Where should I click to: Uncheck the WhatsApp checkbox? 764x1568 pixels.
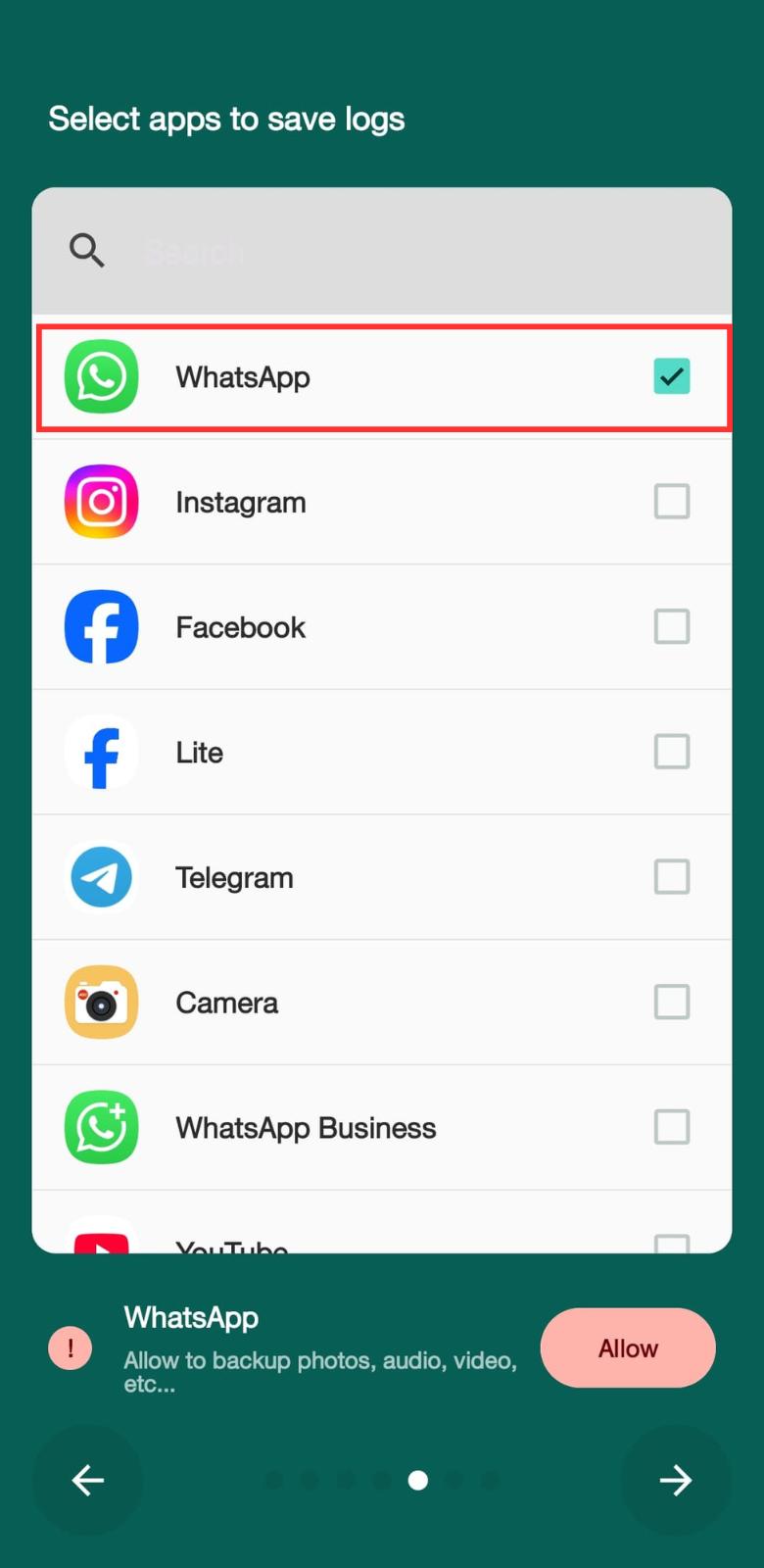(x=672, y=376)
